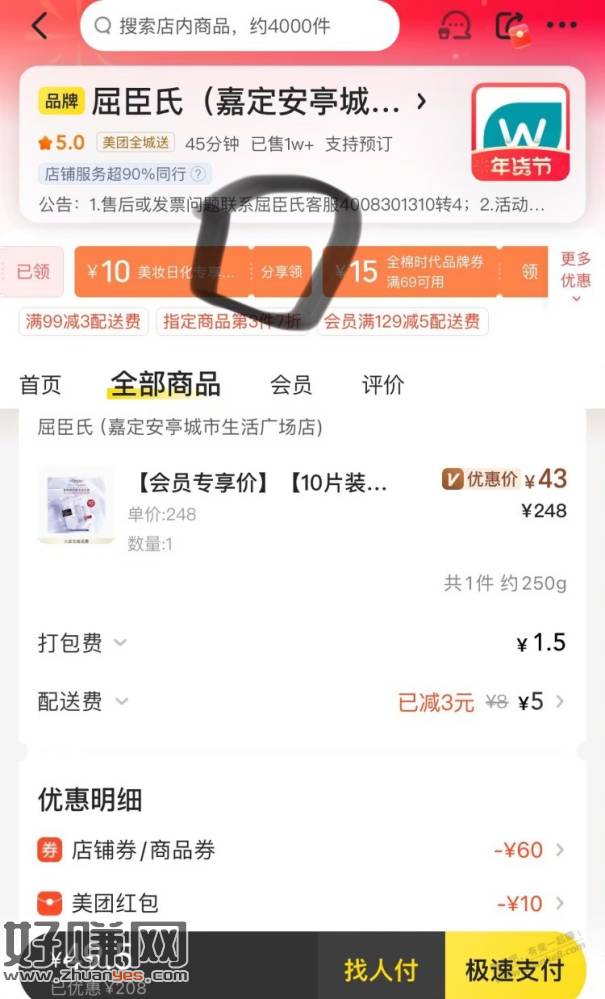This screenshot has width=605, height=999.
Task: Open the 会员专享价 10片装 product item
Action: point(260,485)
